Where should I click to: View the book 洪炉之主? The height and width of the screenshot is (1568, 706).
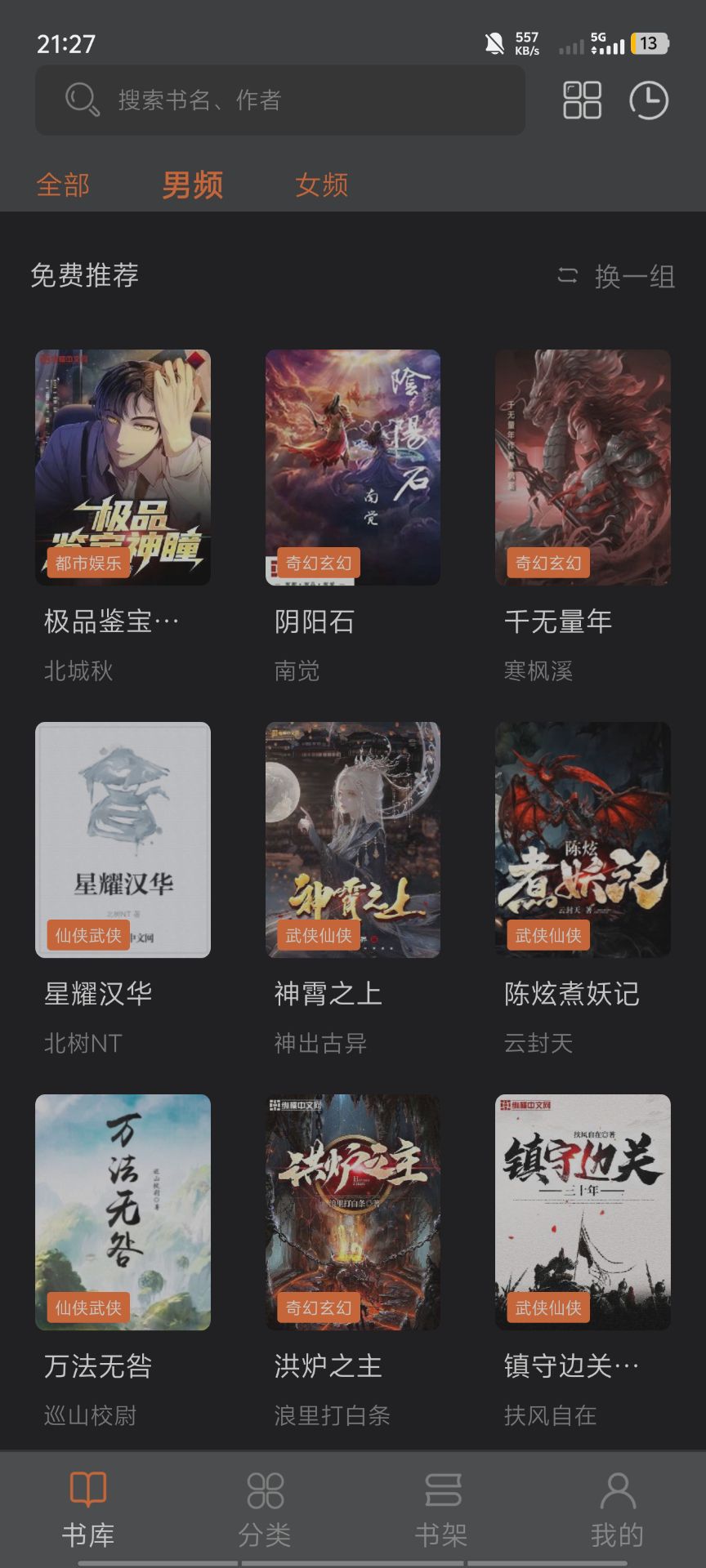(353, 1212)
